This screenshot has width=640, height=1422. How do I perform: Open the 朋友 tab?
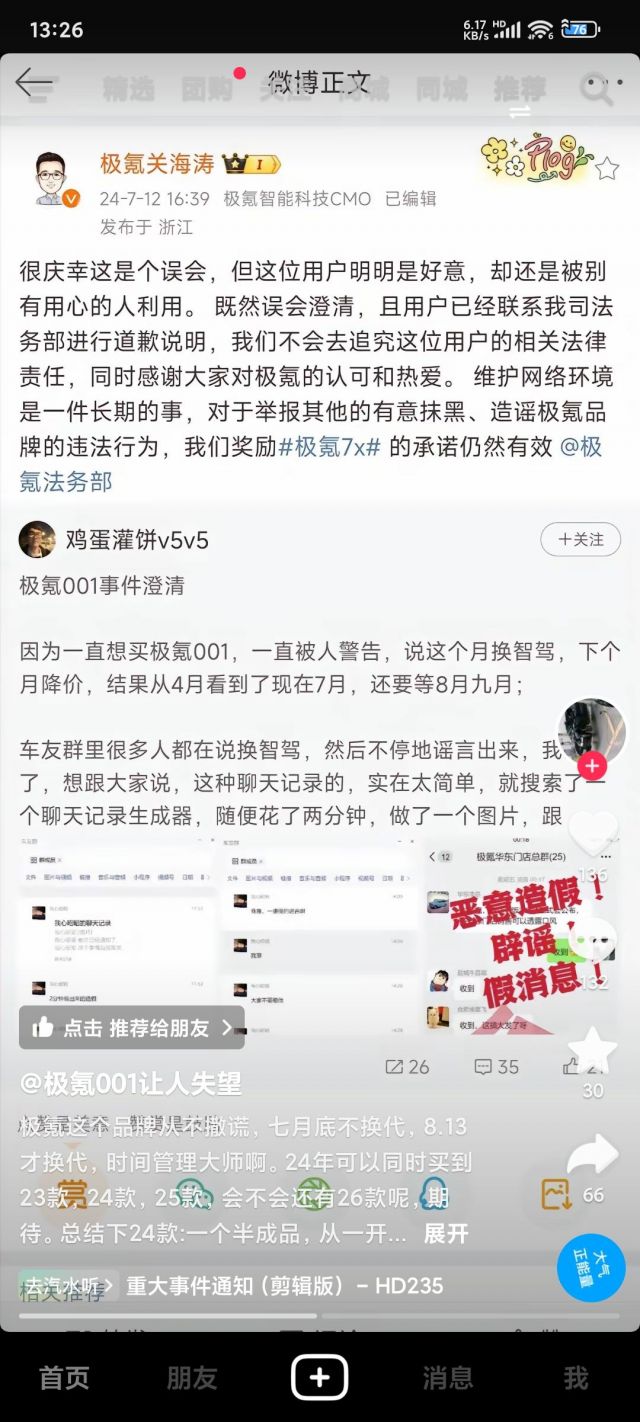[192, 1378]
